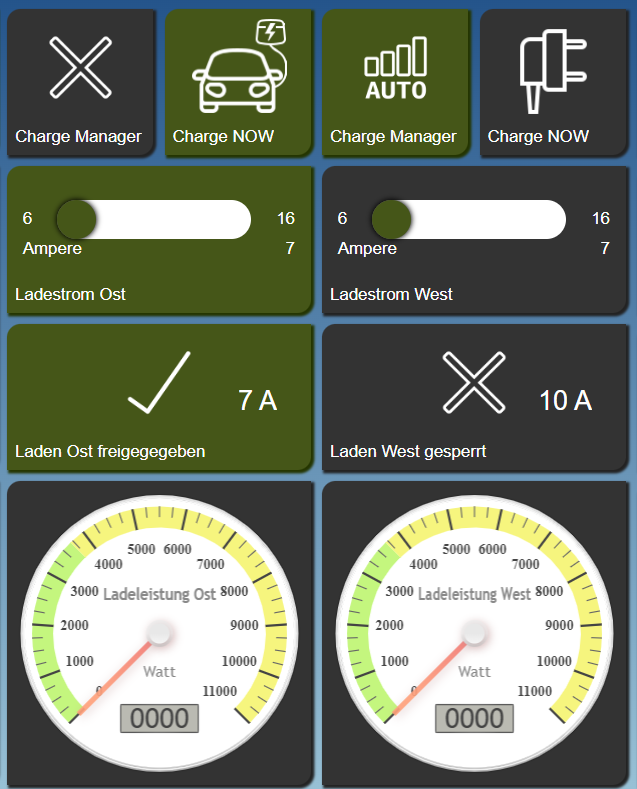Tap the Charge NOW tile with car icon
The height and width of the screenshot is (789, 637).
(x=238, y=83)
